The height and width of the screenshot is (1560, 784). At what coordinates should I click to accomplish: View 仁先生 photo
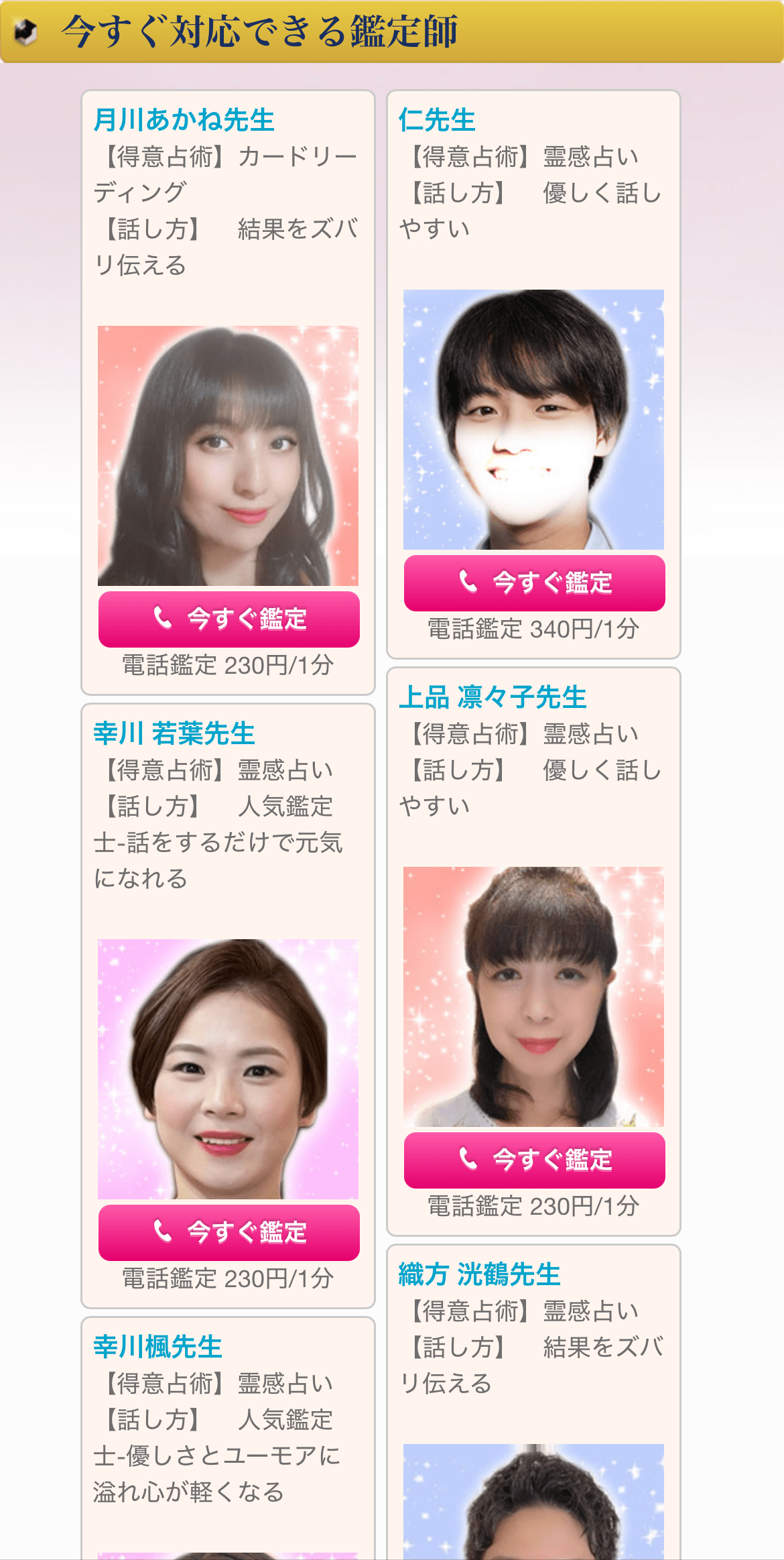pyautogui.click(x=533, y=420)
